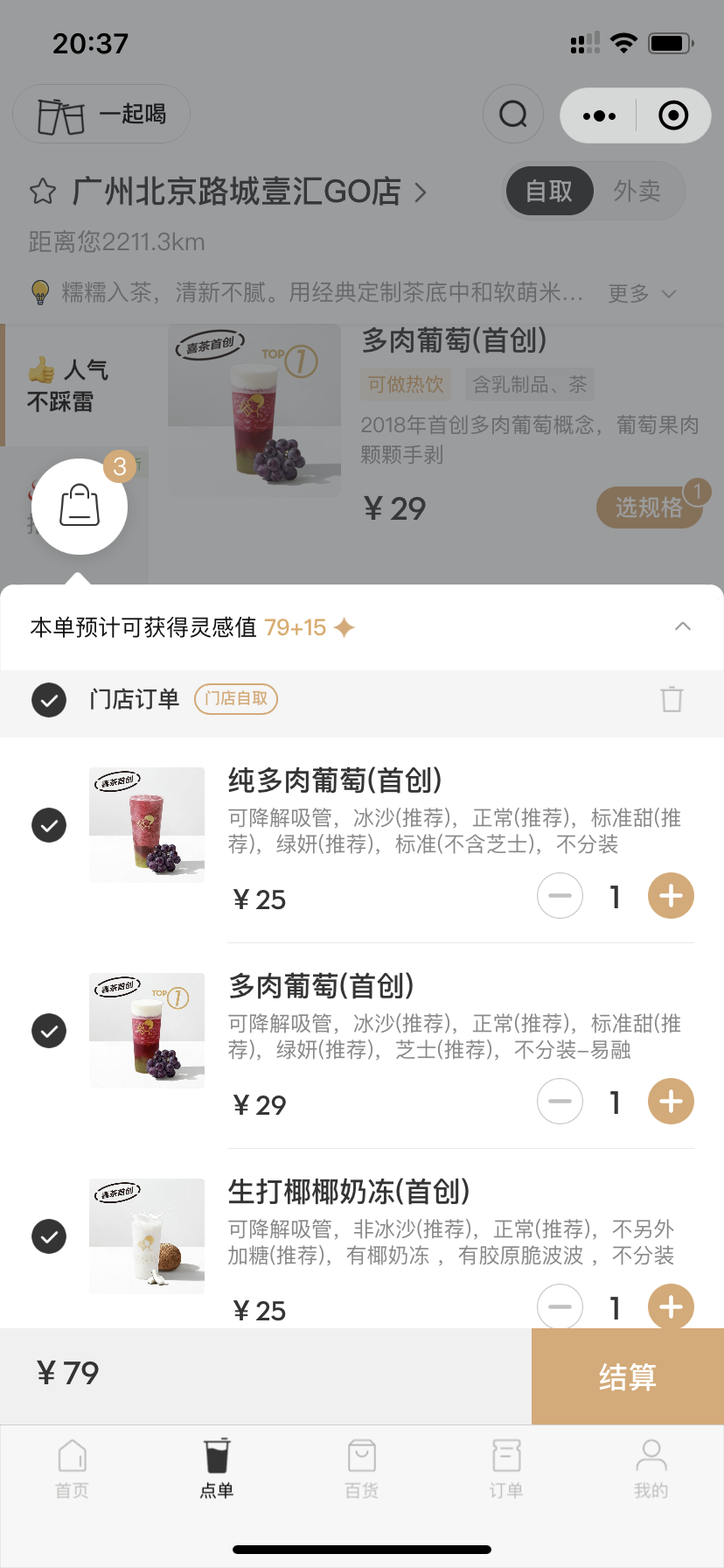Image resolution: width=724 pixels, height=1568 pixels.
Task: Decrease quantity of 多肉葡萄(首创) in cart
Action: (x=560, y=1102)
